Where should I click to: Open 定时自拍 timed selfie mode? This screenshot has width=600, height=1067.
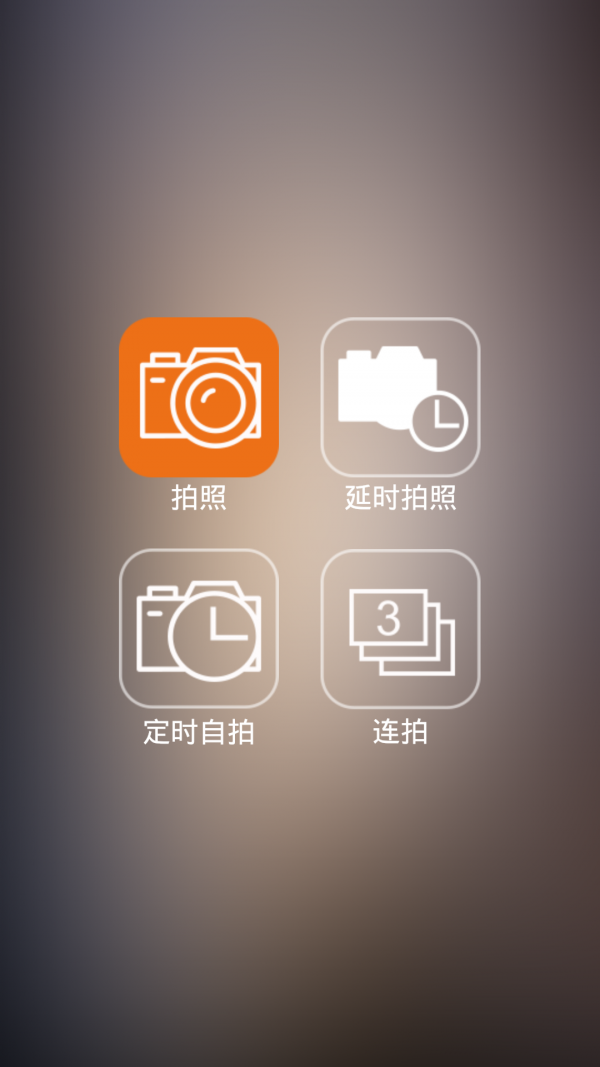tap(199, 629)
